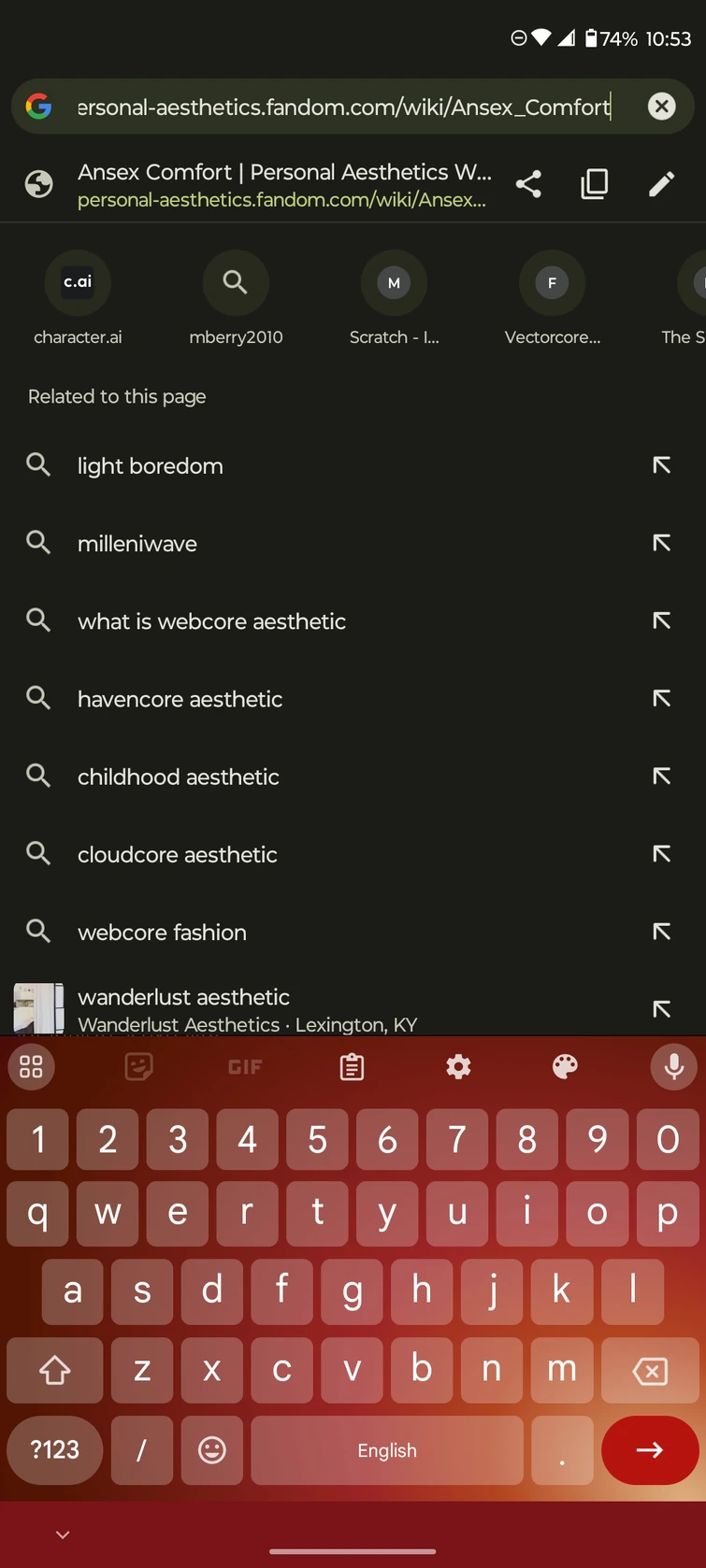The width and height of the screenshot is (706, 1568).
Task: Fill address bar with havencore aesthetic
Action: 661,699
